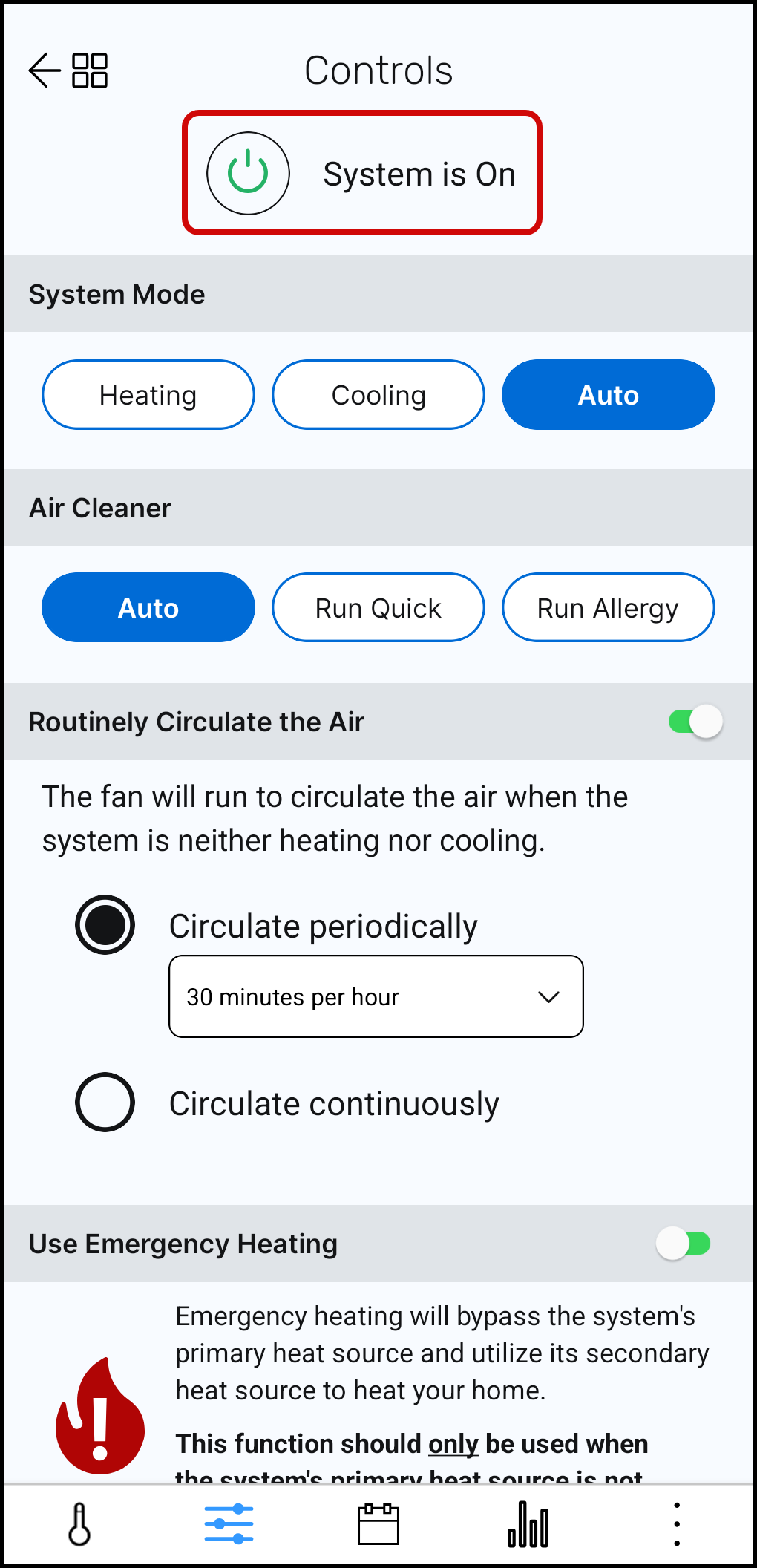Go back using the arrow icon
The image size is (757, 1568).
pyautogui.click(x=44, y=71)
